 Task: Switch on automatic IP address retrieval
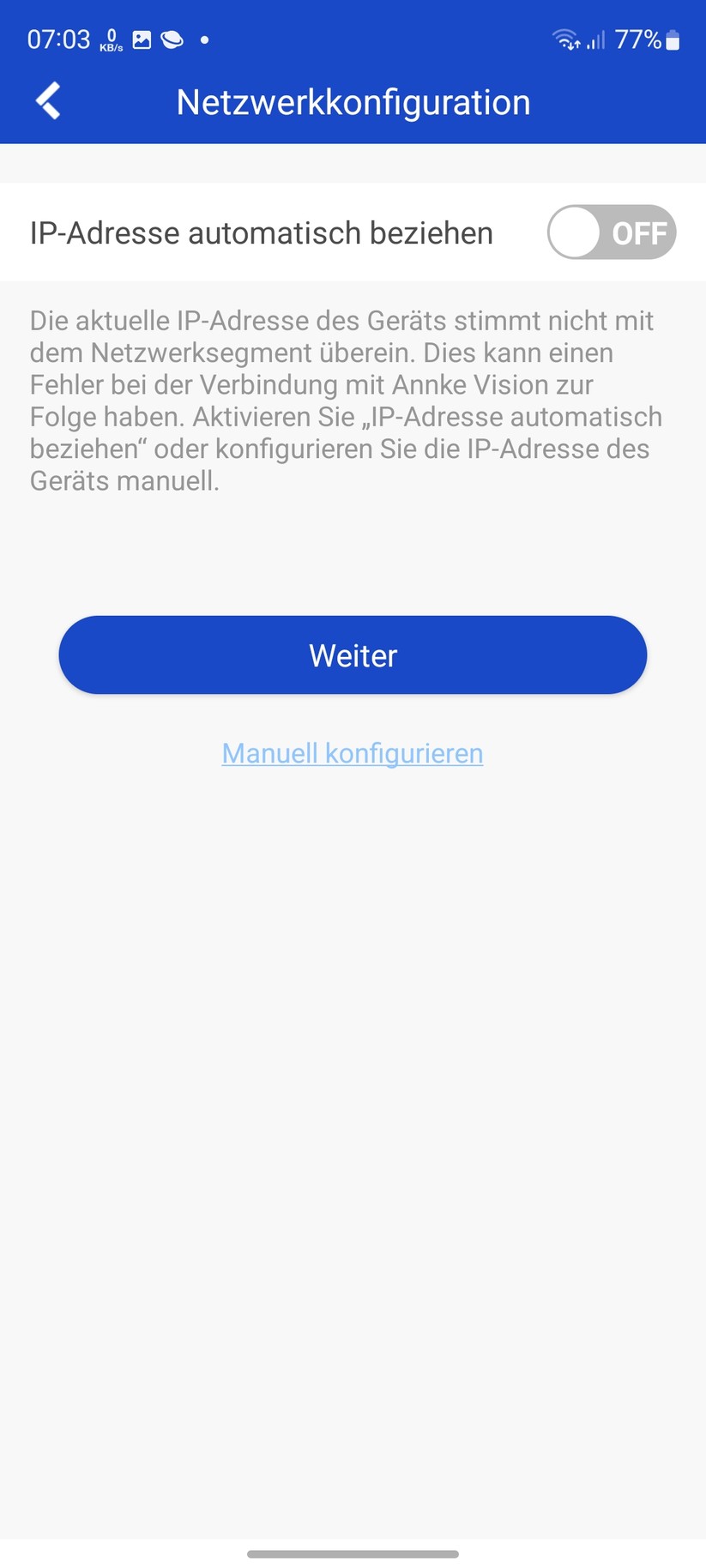(x=611, y=232)
